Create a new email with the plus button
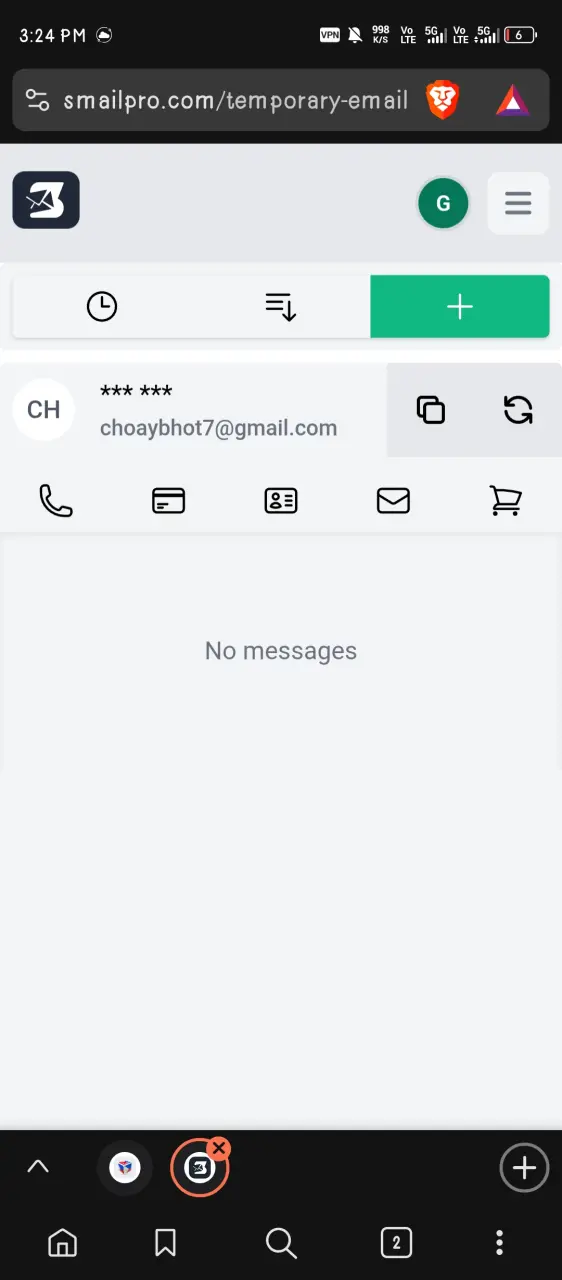Viewport: 562px width, 1280px height. point(460,307)
